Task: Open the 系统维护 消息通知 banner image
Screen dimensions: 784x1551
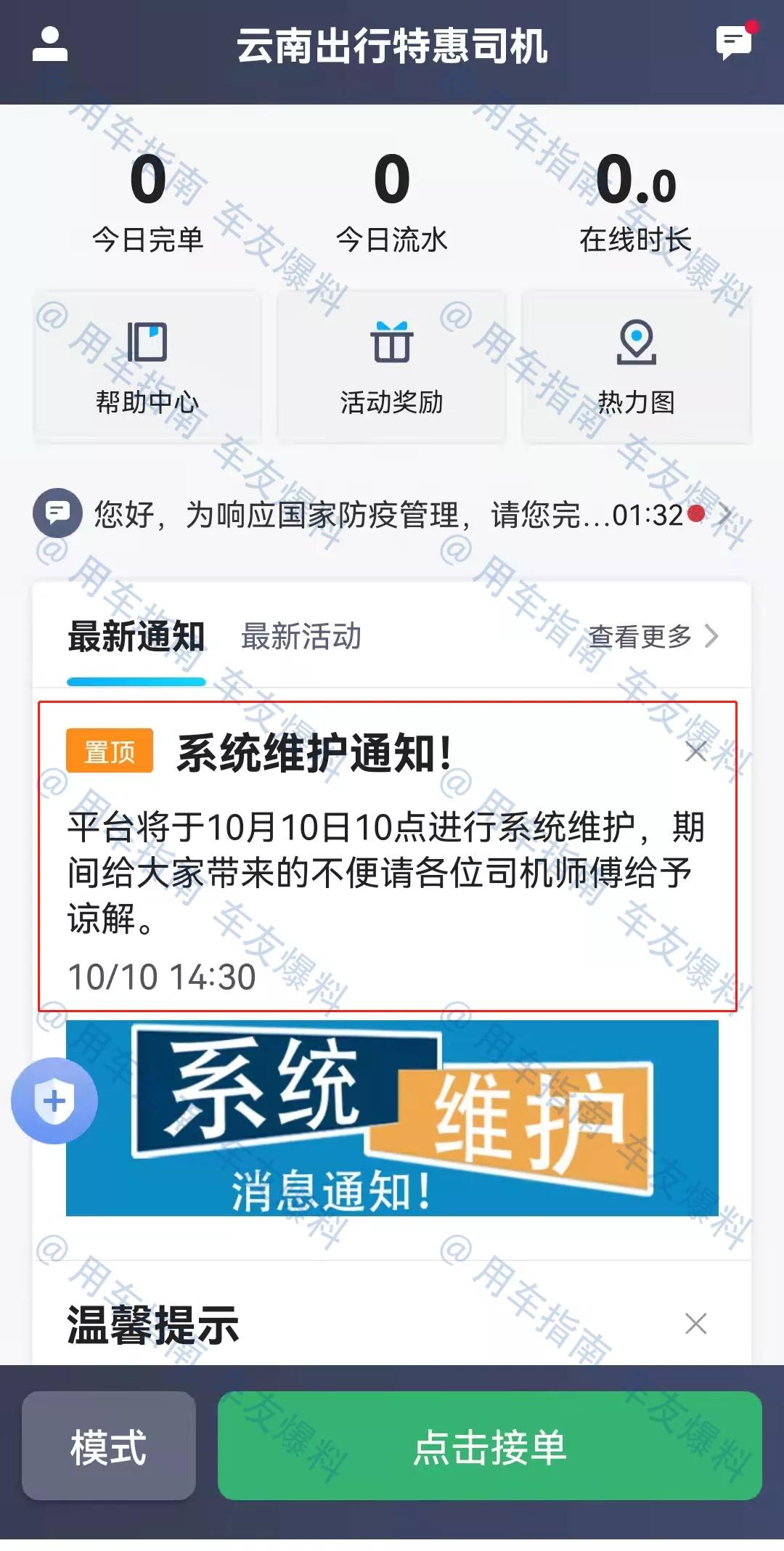Action: coord(392,1118)
